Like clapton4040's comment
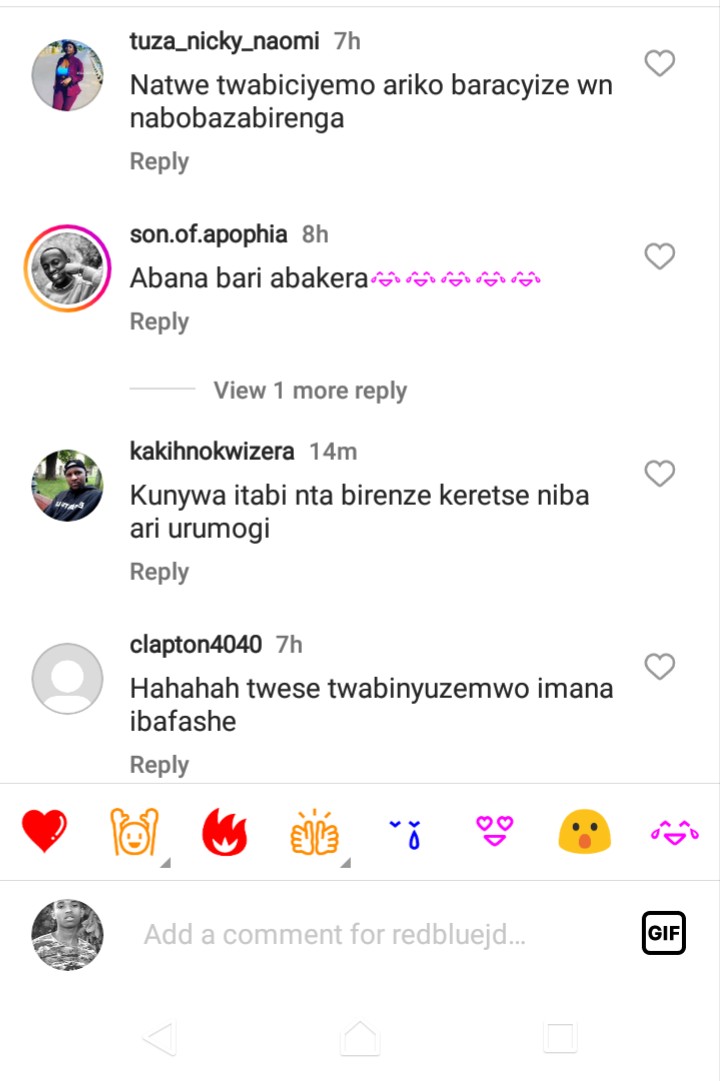 point(659,667)
